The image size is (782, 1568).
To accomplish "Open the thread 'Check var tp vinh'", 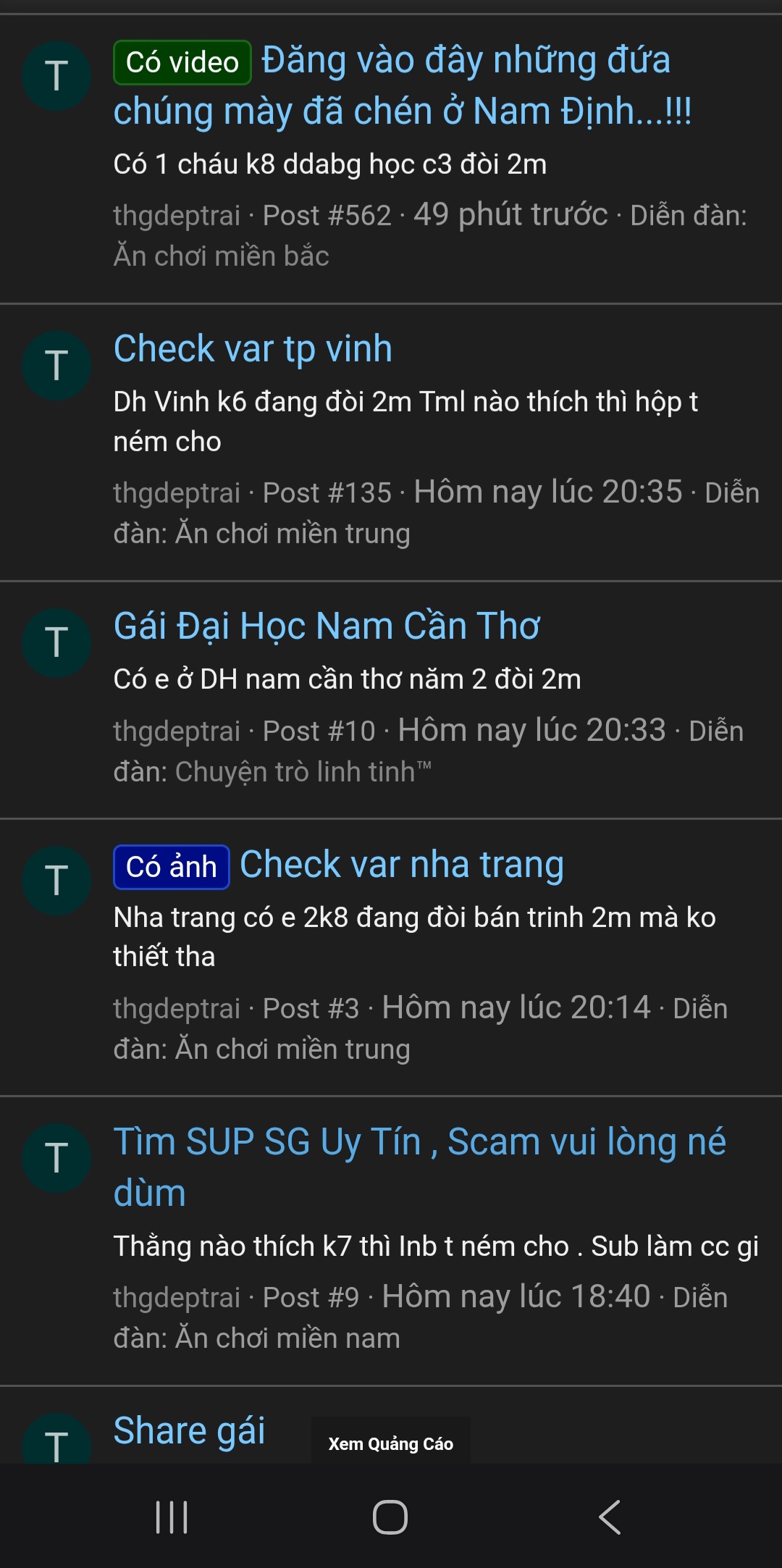I will point(252,349).
